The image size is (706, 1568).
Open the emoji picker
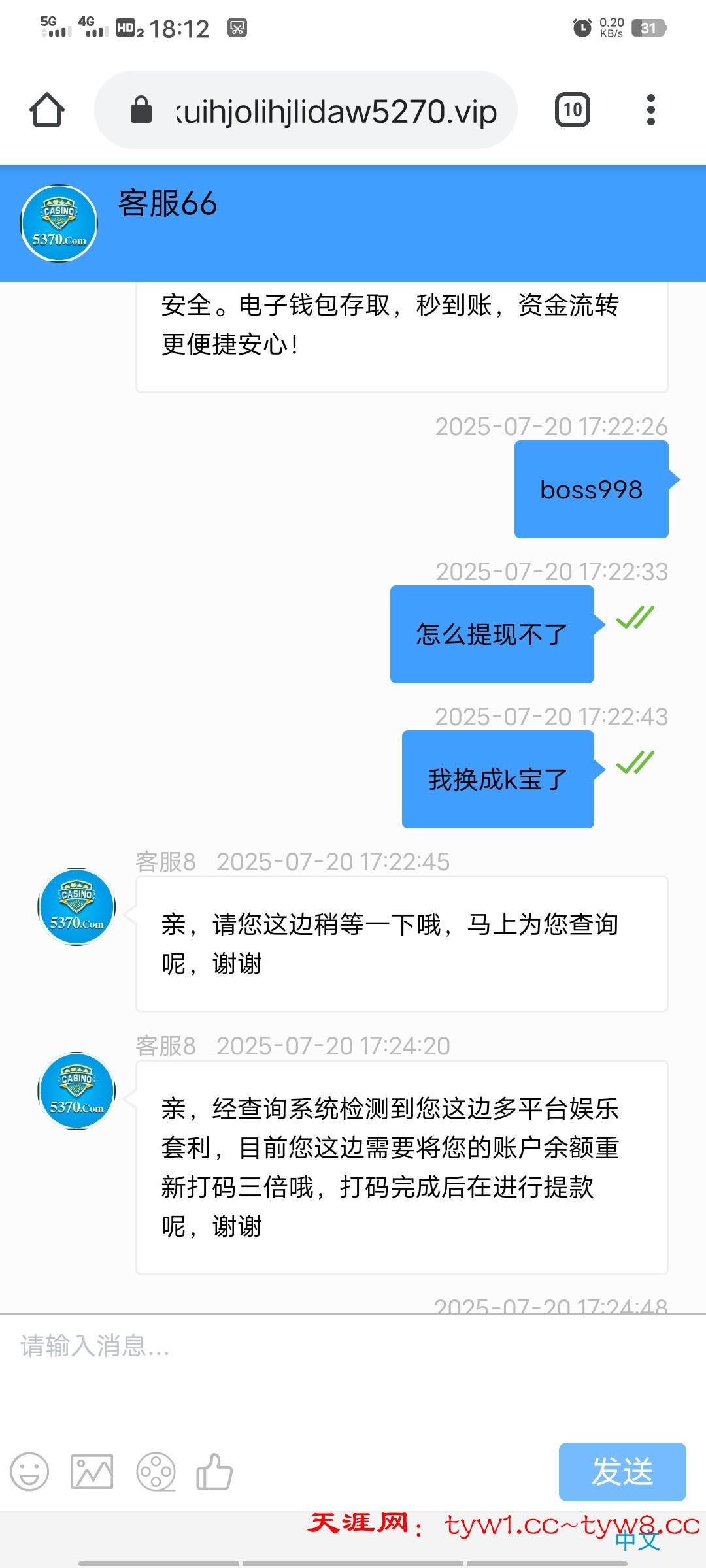[x=29, y=1472]
